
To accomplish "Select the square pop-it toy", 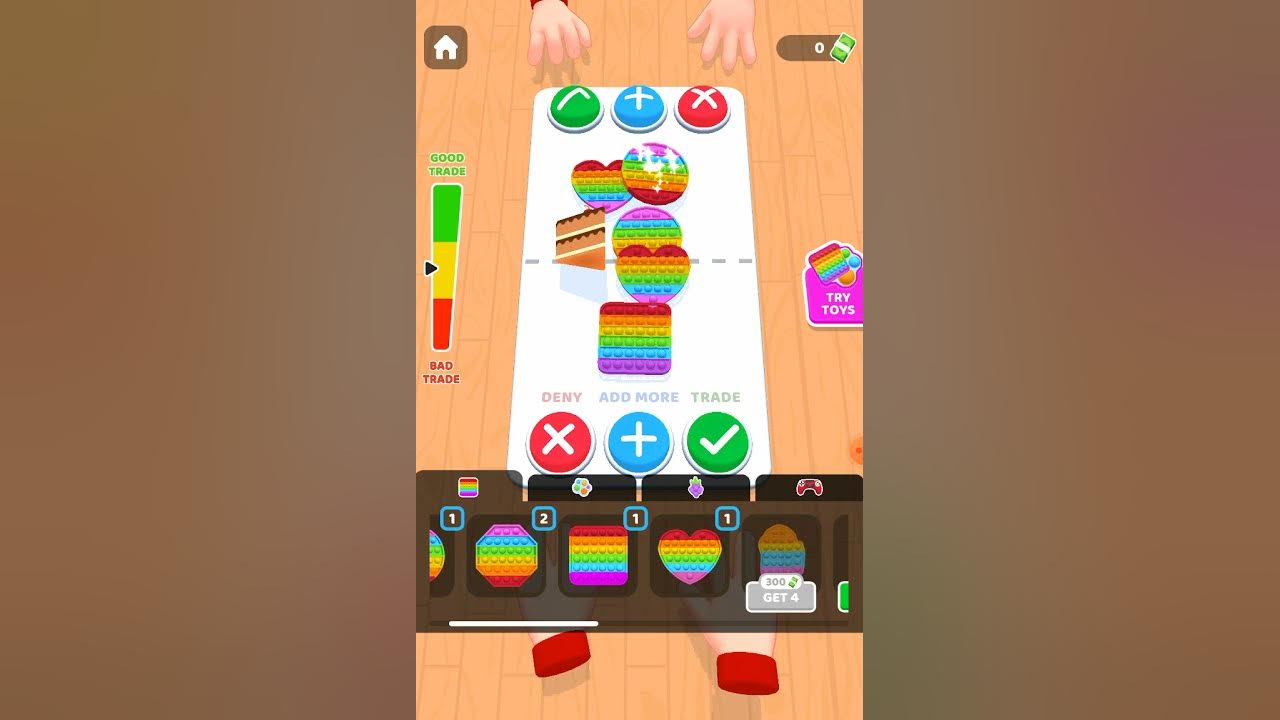I will [598, 556].
